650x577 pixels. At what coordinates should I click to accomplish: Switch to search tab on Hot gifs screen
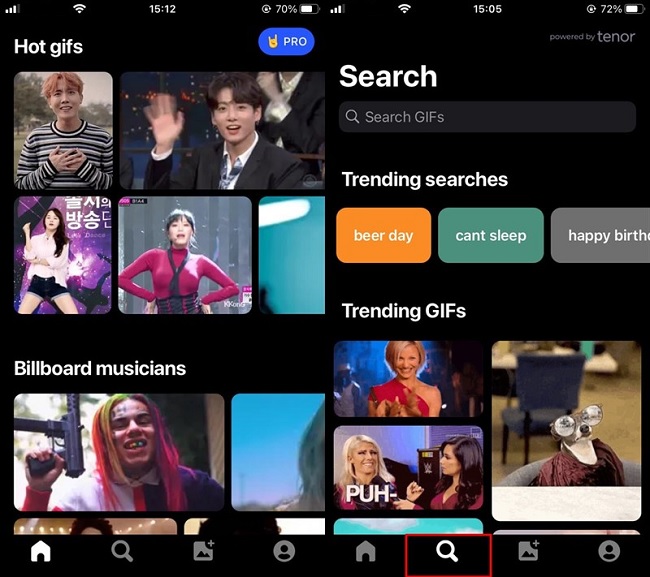(122, 551)
